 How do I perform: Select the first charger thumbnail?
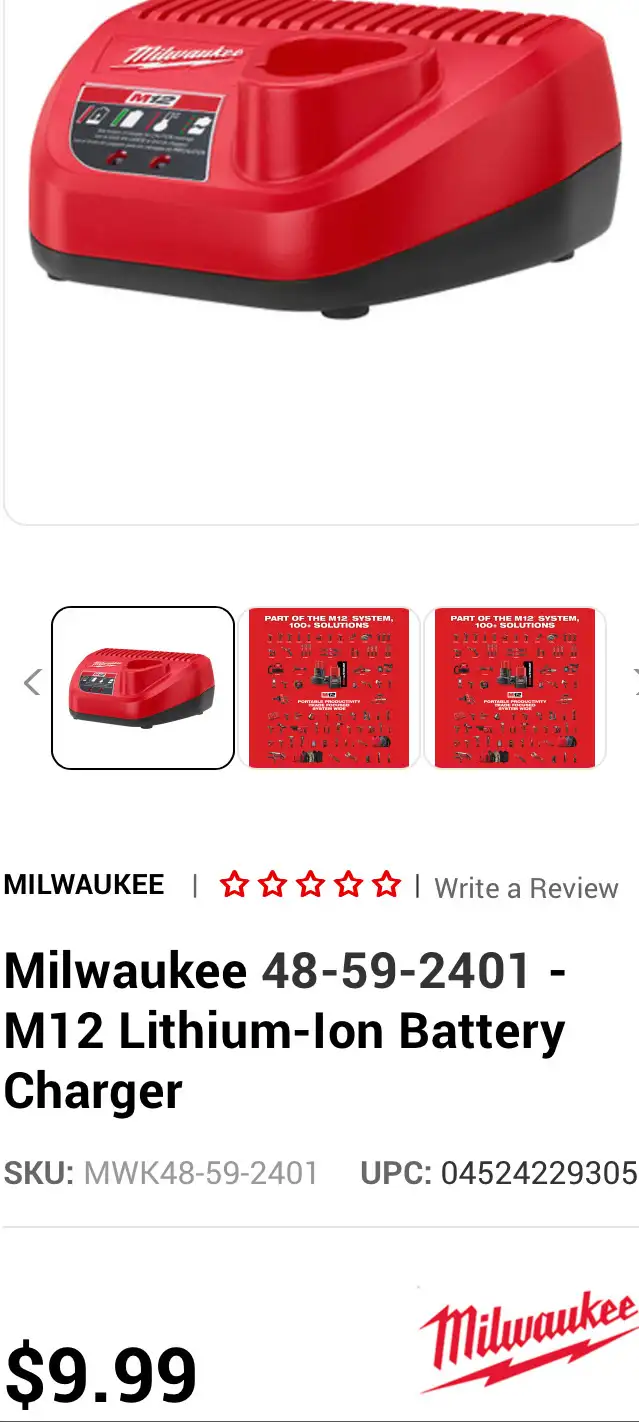[x=143, y=688]
